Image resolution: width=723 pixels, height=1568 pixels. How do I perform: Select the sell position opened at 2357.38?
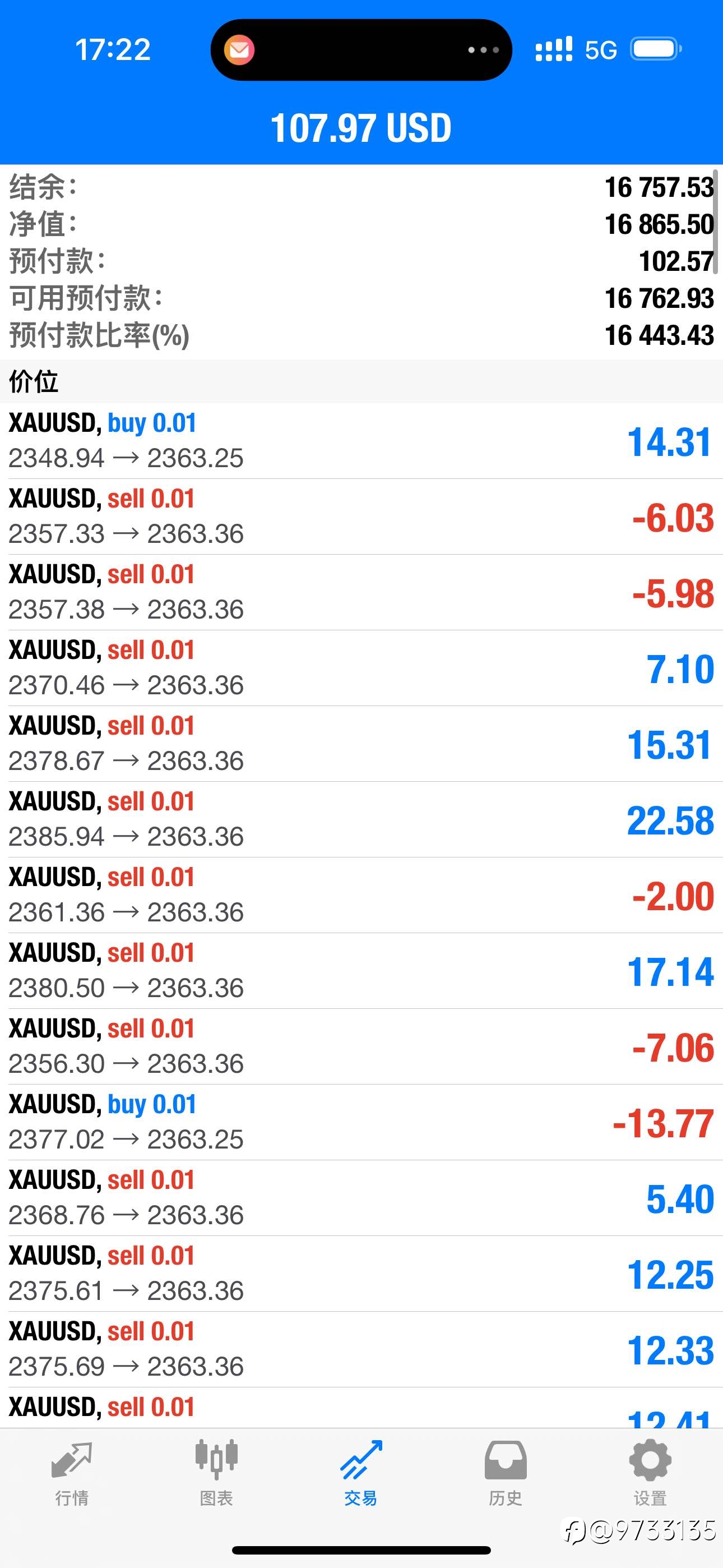coord(361,592)
